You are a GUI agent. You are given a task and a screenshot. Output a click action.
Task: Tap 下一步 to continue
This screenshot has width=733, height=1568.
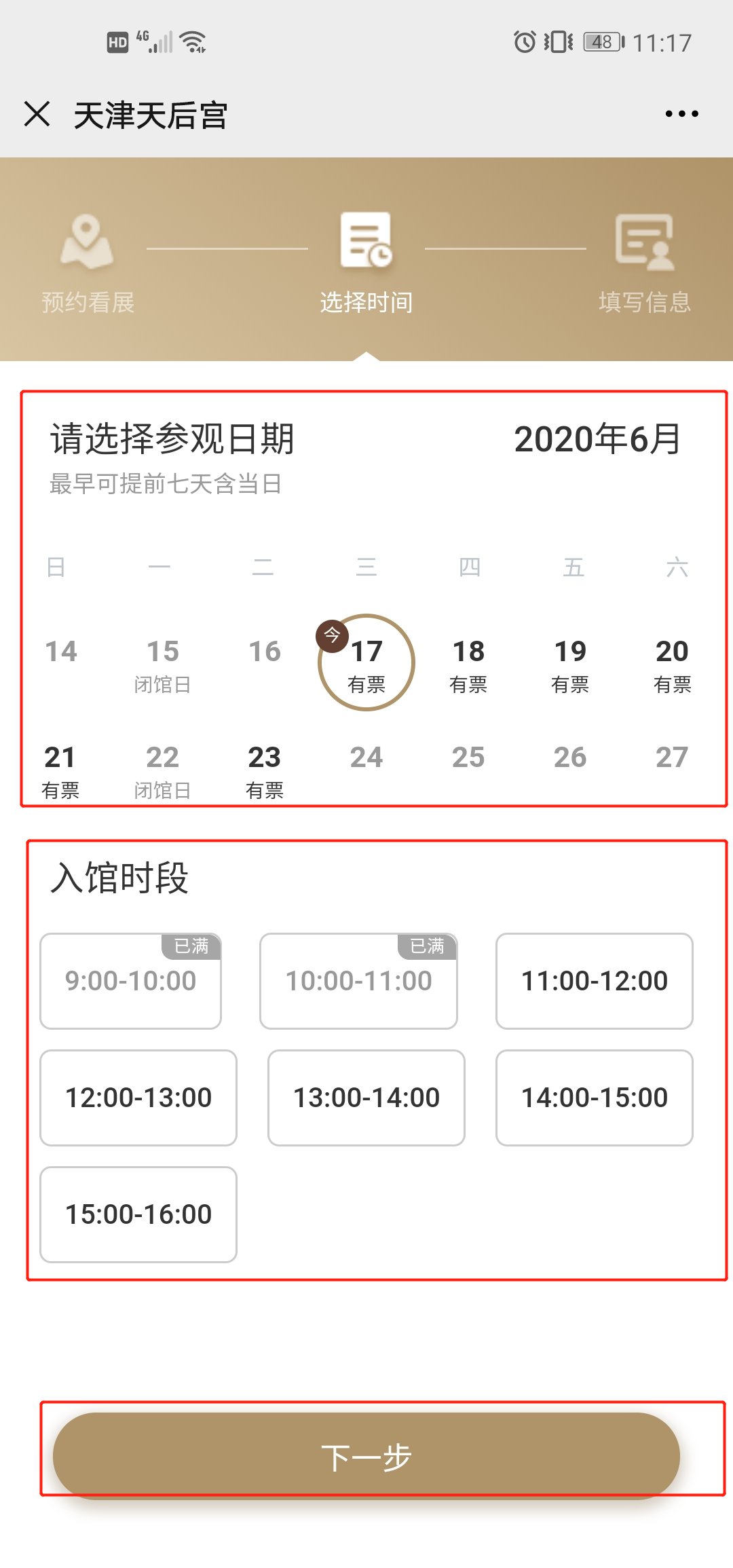click(366, 1456)
